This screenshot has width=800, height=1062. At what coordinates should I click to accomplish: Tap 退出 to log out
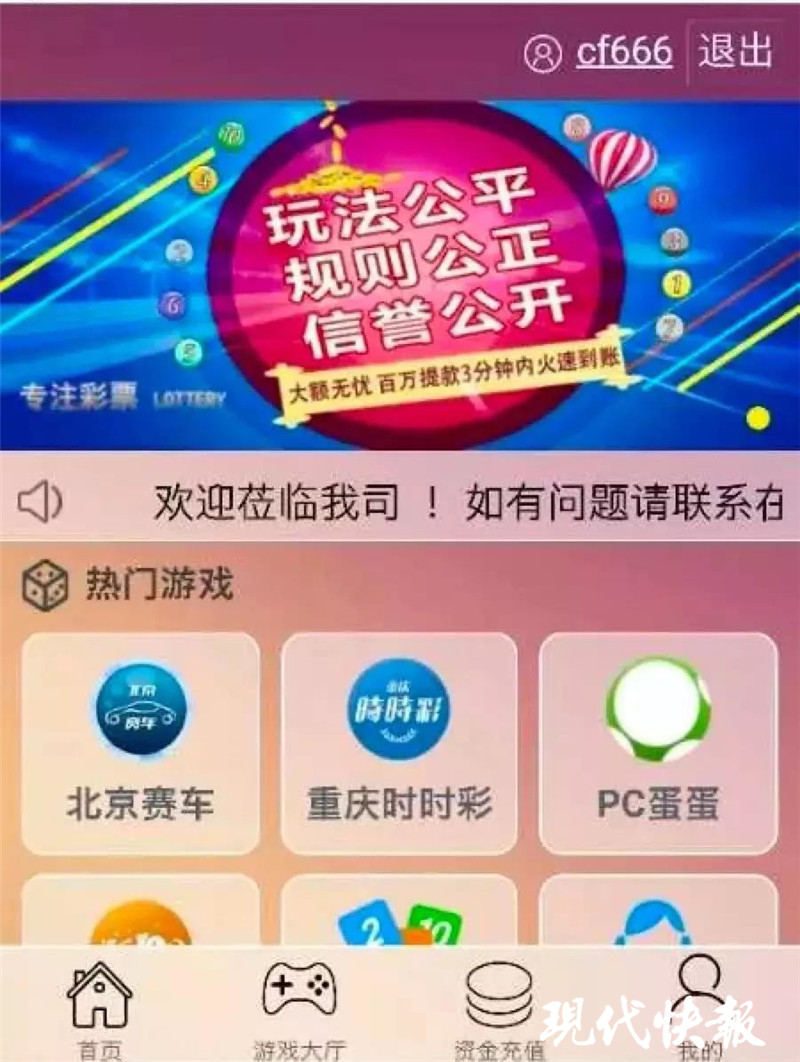[736, 51]
